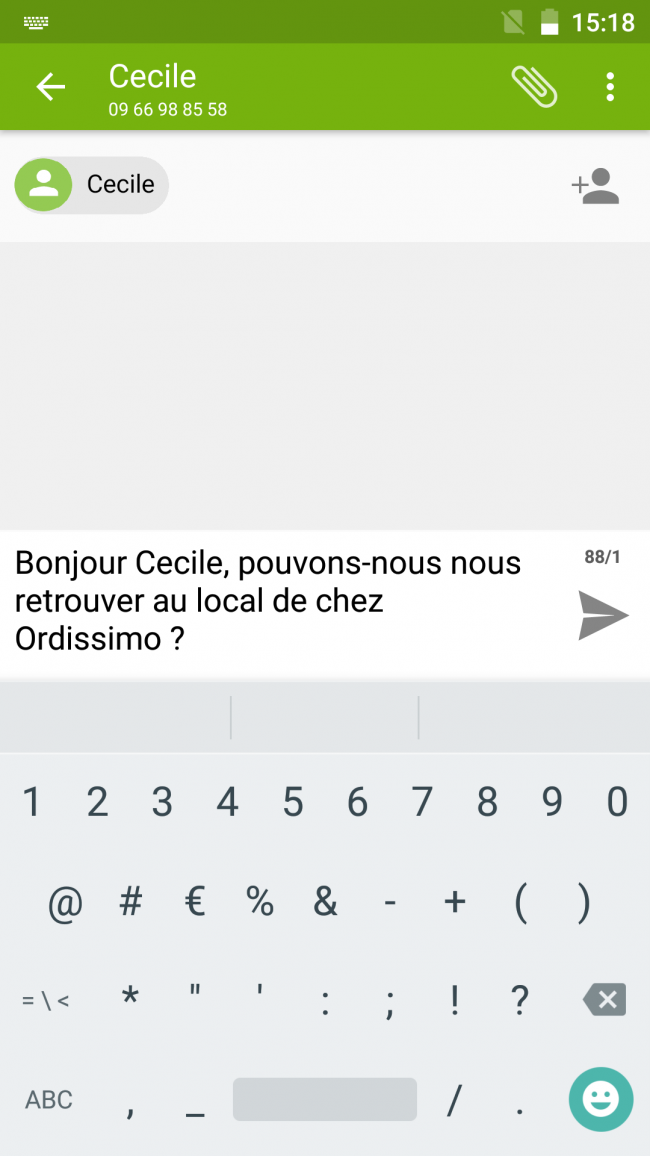
Task: Open the emoji keyboard
Action: tap(601, 1100)
